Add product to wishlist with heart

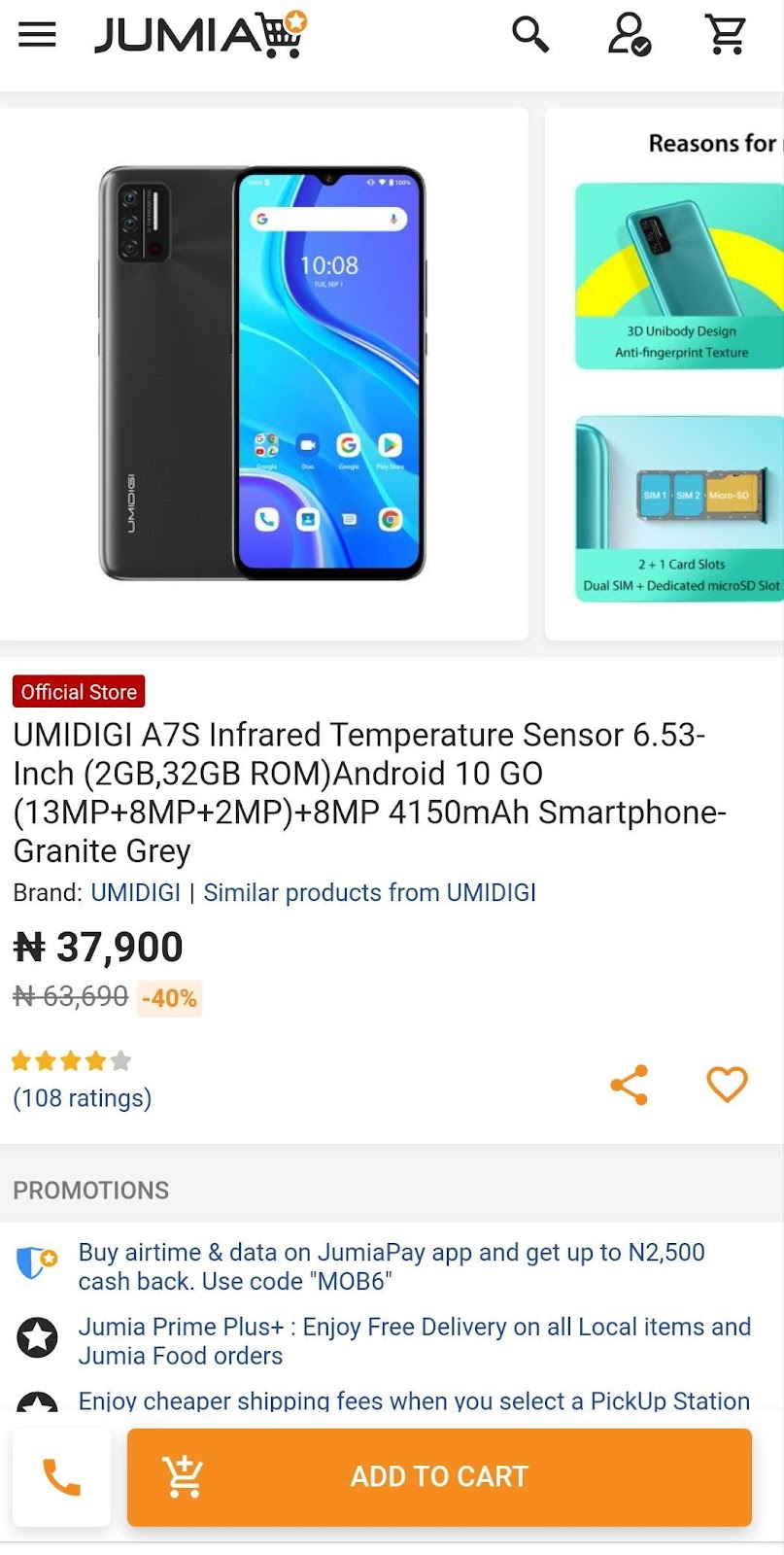click(x=727, y=1085)
